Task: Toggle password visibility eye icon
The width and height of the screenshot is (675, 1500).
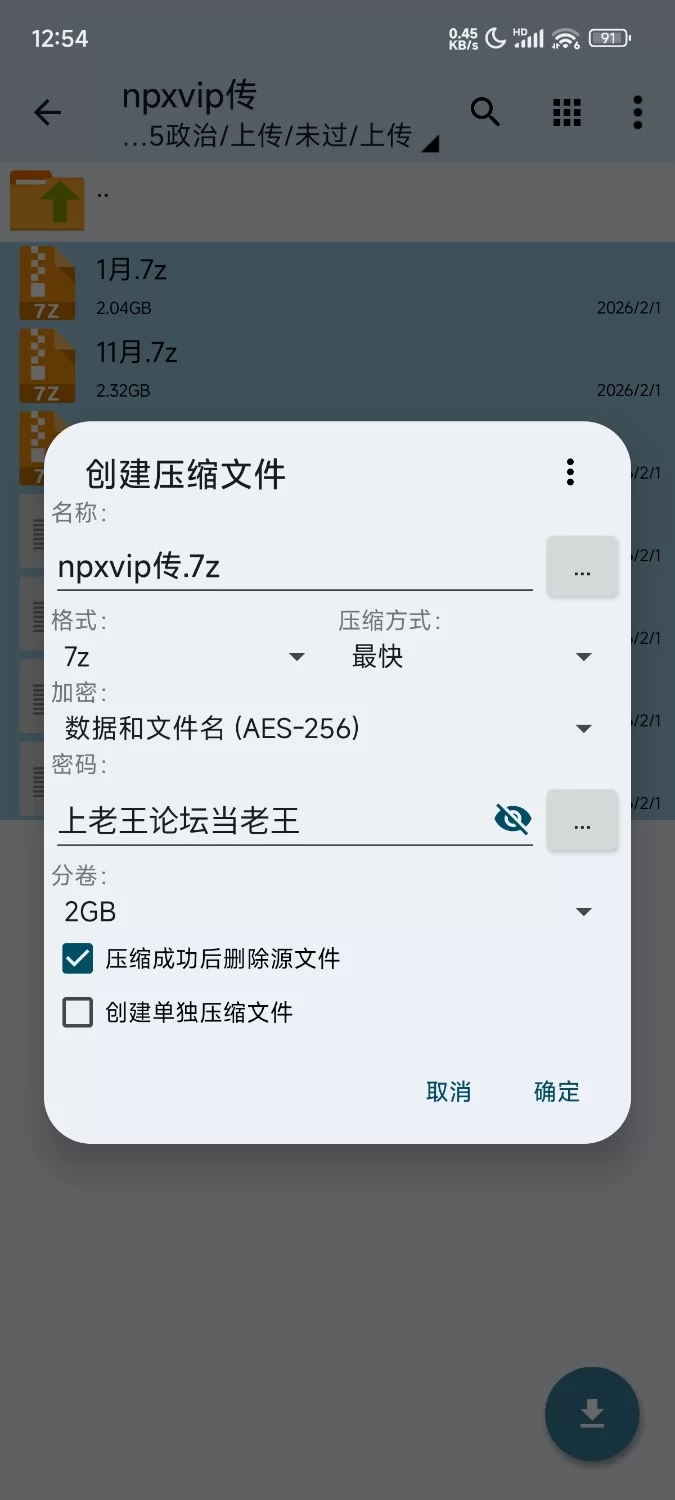Action: [x=513, y=820]
